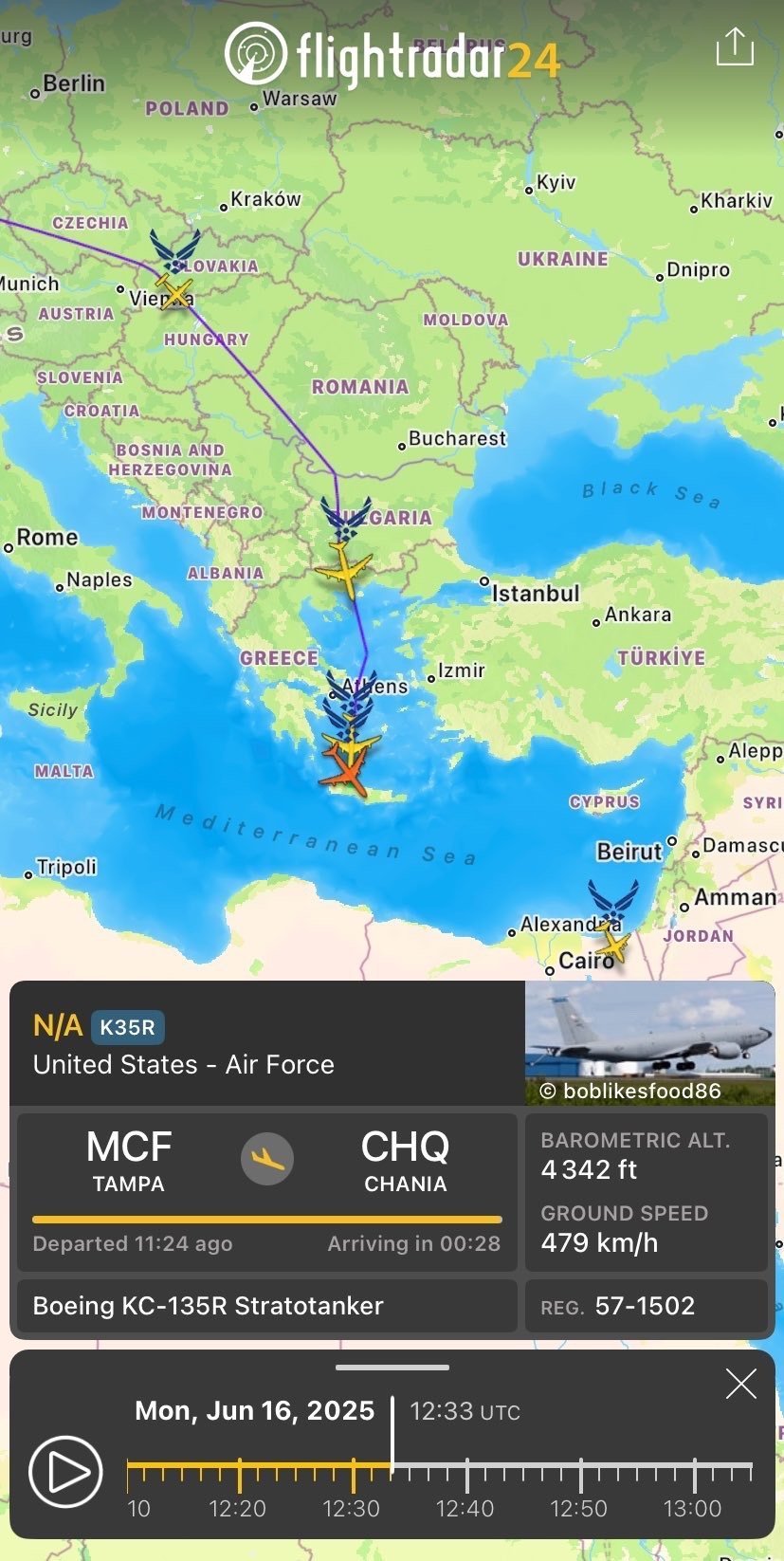784x1561 pixels.
Task: Close the playback timeline panel
Action: coord(740,1384)
